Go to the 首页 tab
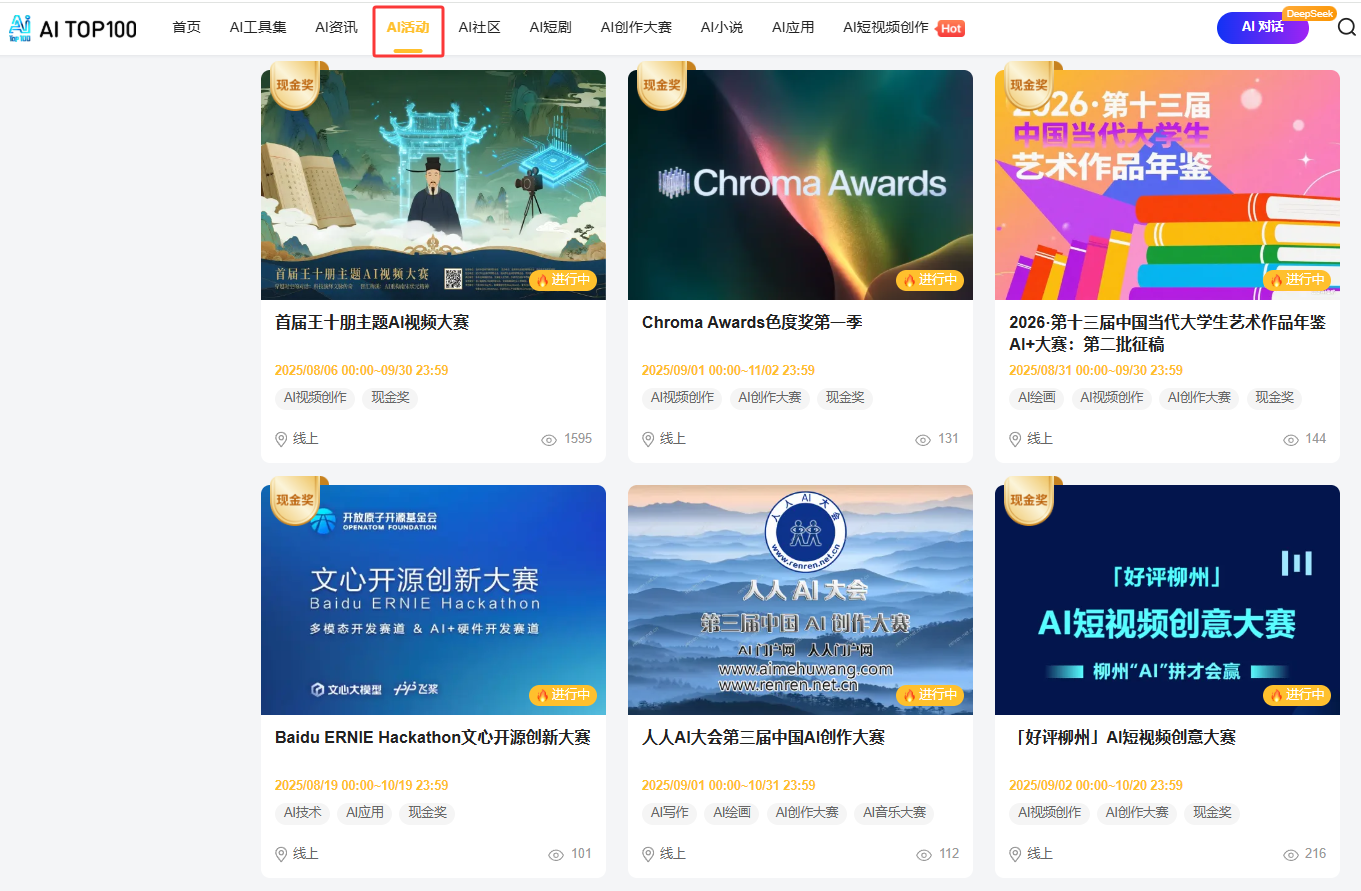Viewport: 1361px width, 891px height. 186,28
